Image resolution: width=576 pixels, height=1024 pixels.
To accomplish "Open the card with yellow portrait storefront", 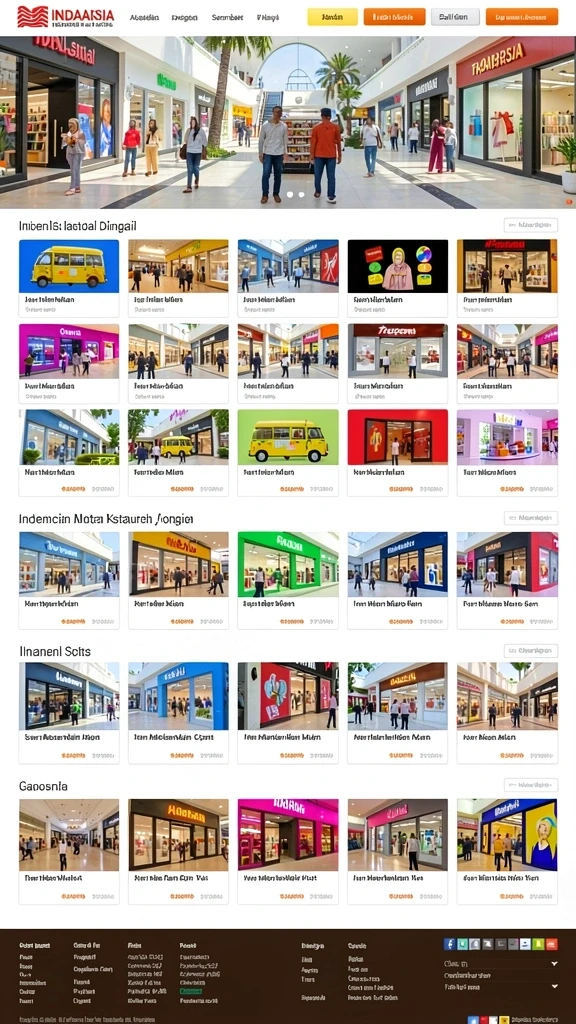I will 507,851.
